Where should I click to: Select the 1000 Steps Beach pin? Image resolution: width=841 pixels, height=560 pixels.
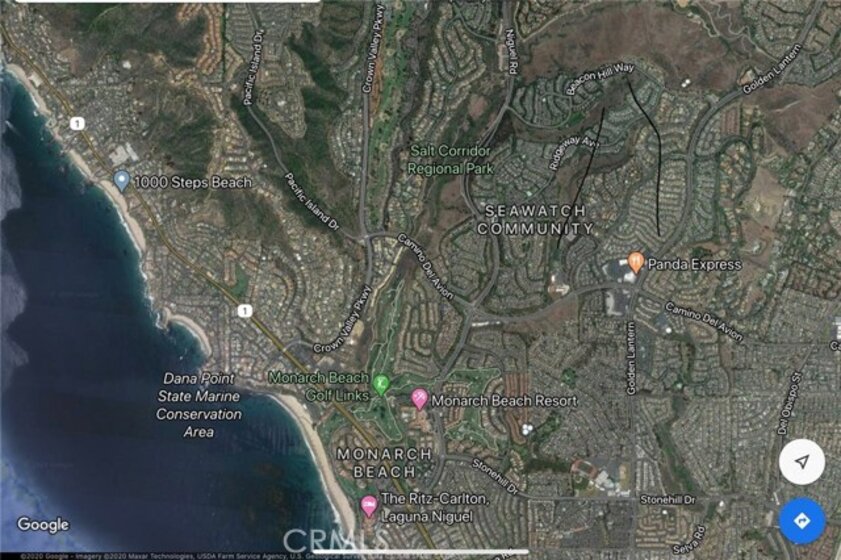click(x=121, y=181)
